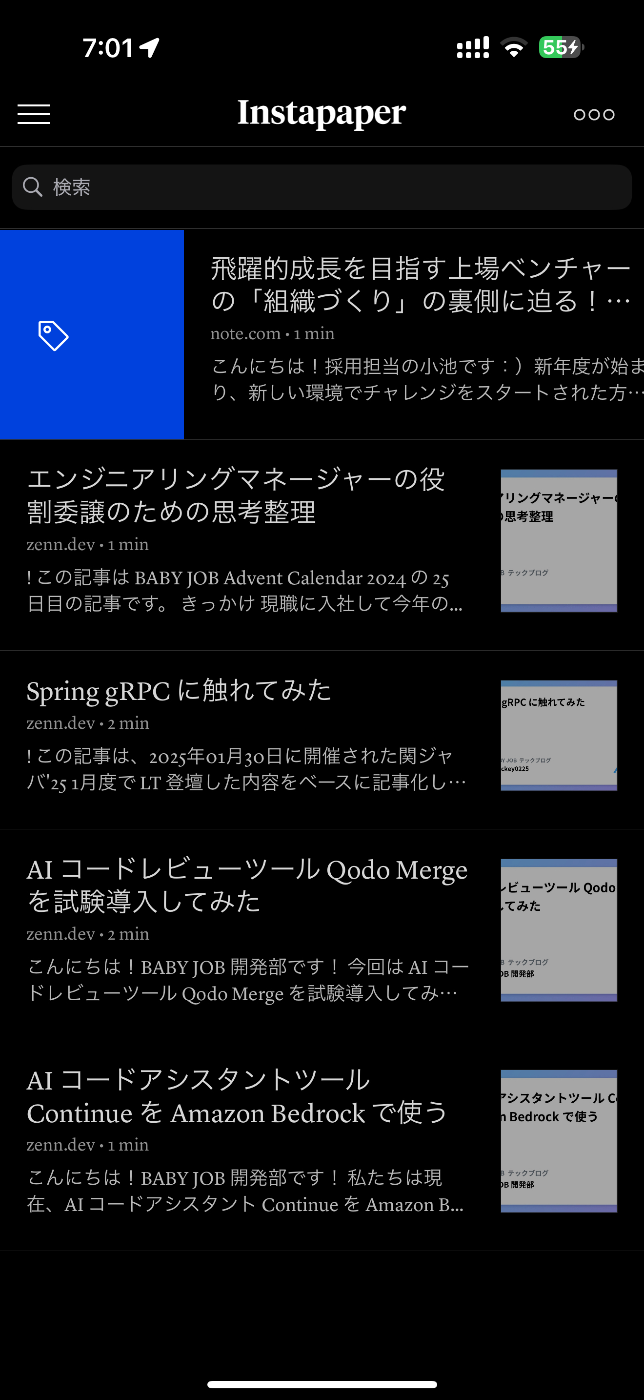This screenshot has height=1400, width=644.
Task: Tap the blue tag action button
Action: click(x=53, y=335)
